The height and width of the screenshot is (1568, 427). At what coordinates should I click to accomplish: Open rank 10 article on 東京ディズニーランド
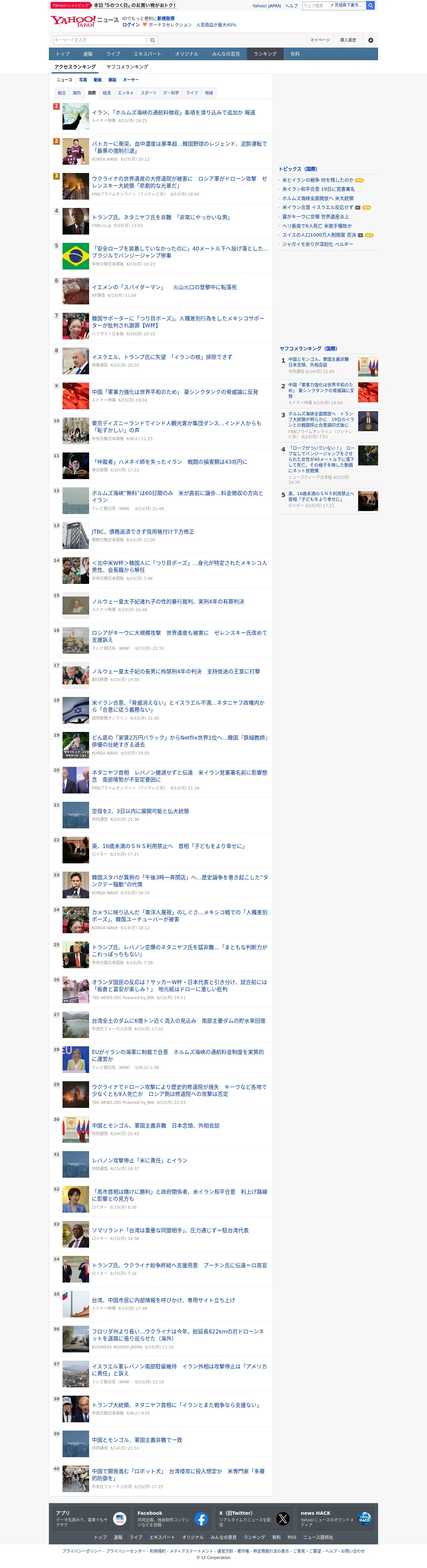click(x=176, y=427)
